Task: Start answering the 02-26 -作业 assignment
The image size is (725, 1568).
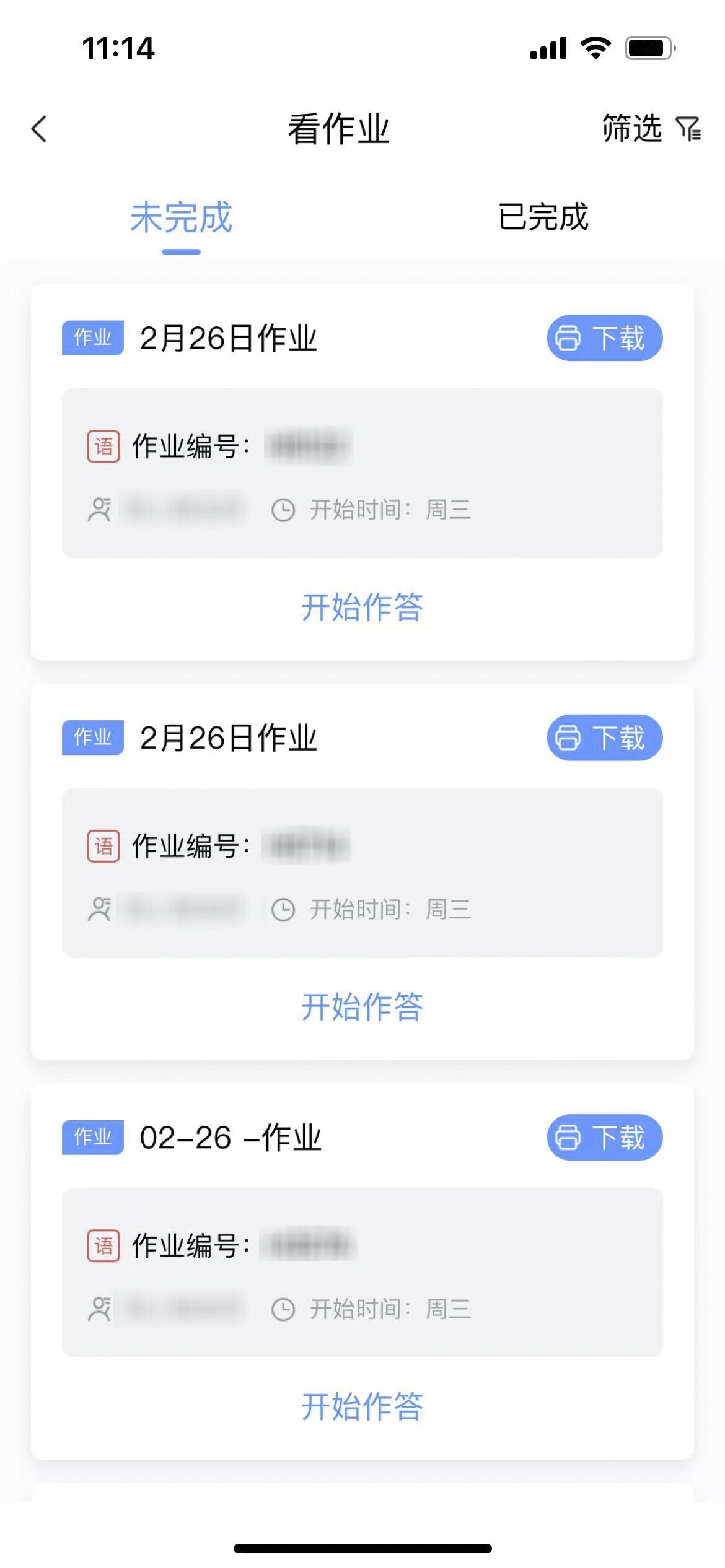Action: pyautogui.click(x=362, y=1406)
